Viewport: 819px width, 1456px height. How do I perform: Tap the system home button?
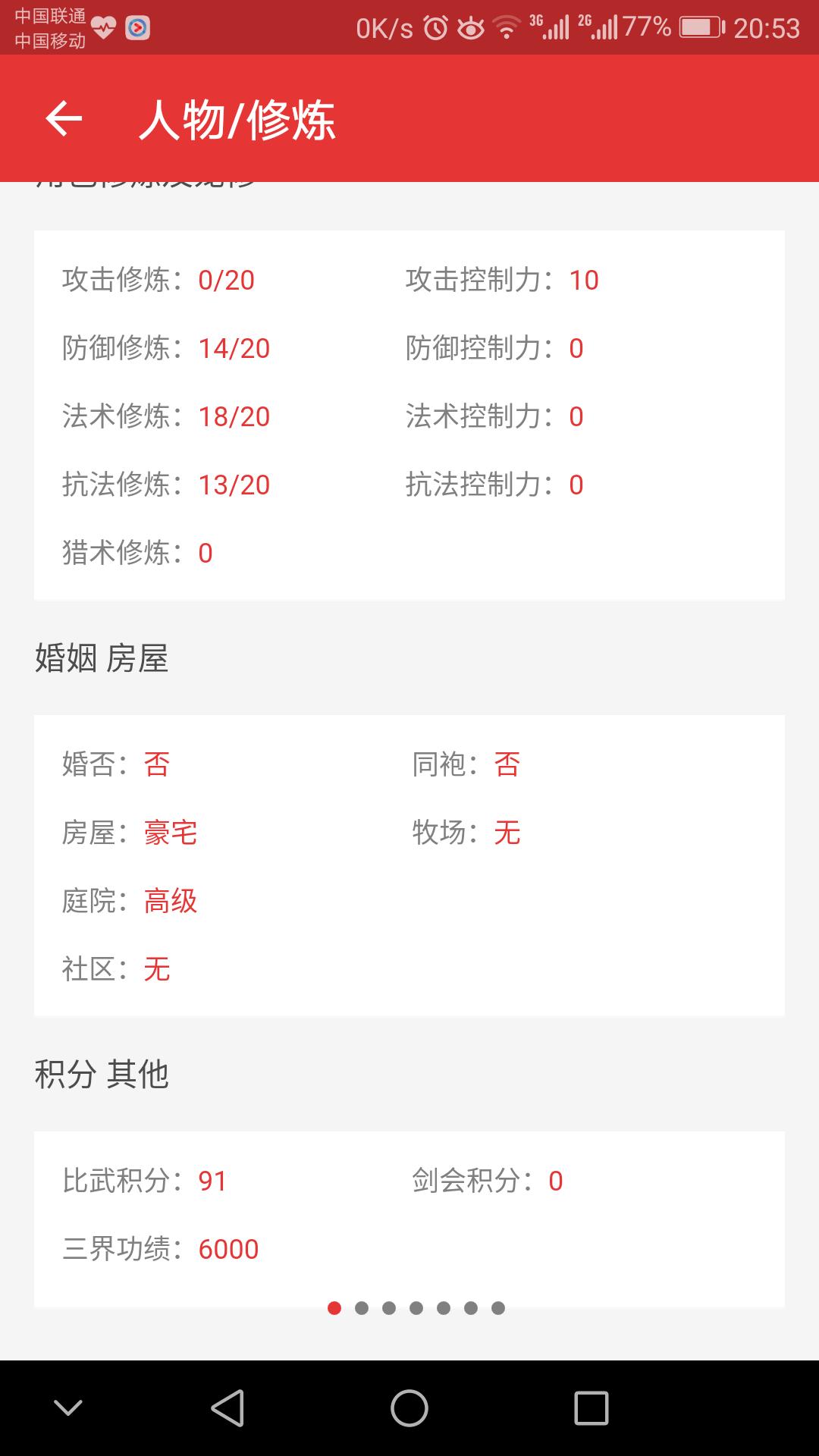point(409,1408)
